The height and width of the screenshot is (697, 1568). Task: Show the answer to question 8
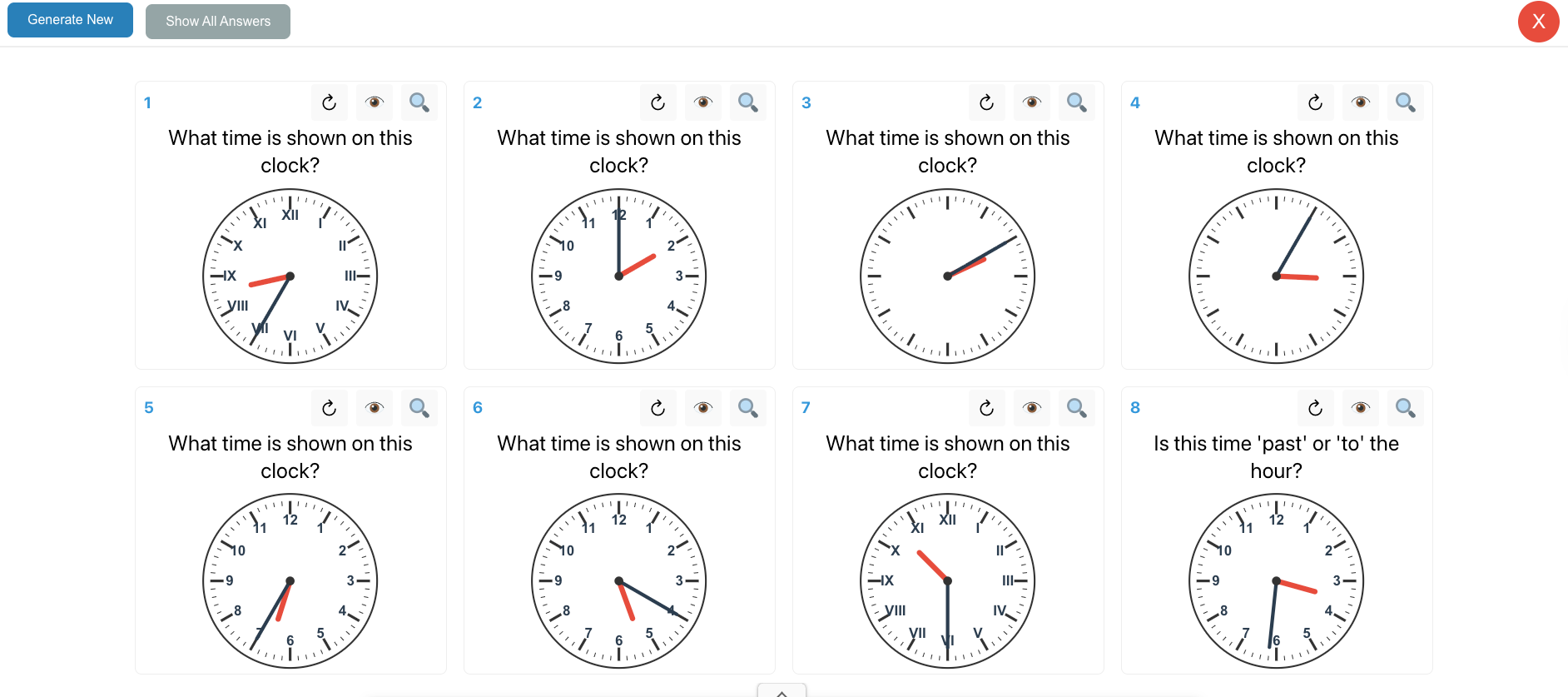click(x=1361, y=408)
